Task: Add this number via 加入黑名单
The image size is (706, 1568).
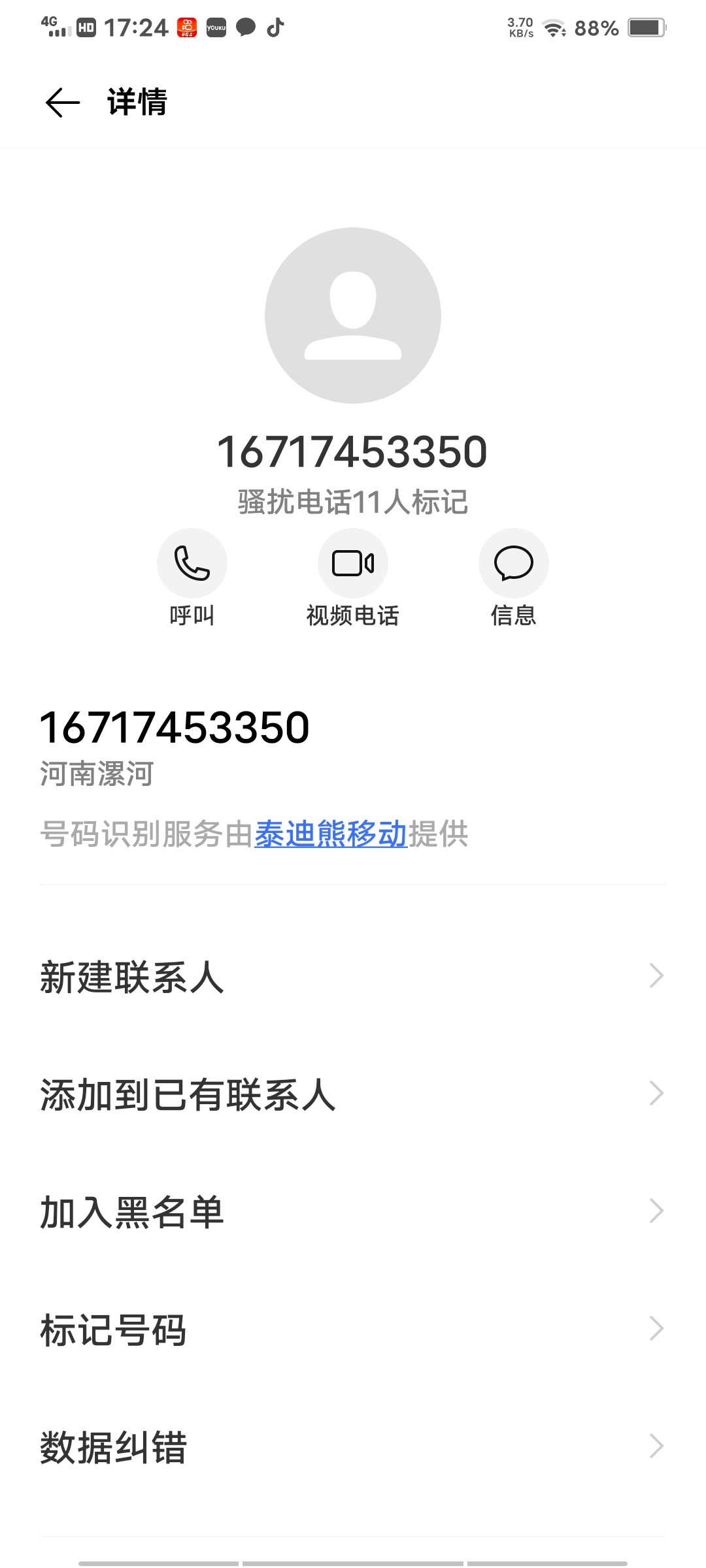Action: tap(353, 1212)
